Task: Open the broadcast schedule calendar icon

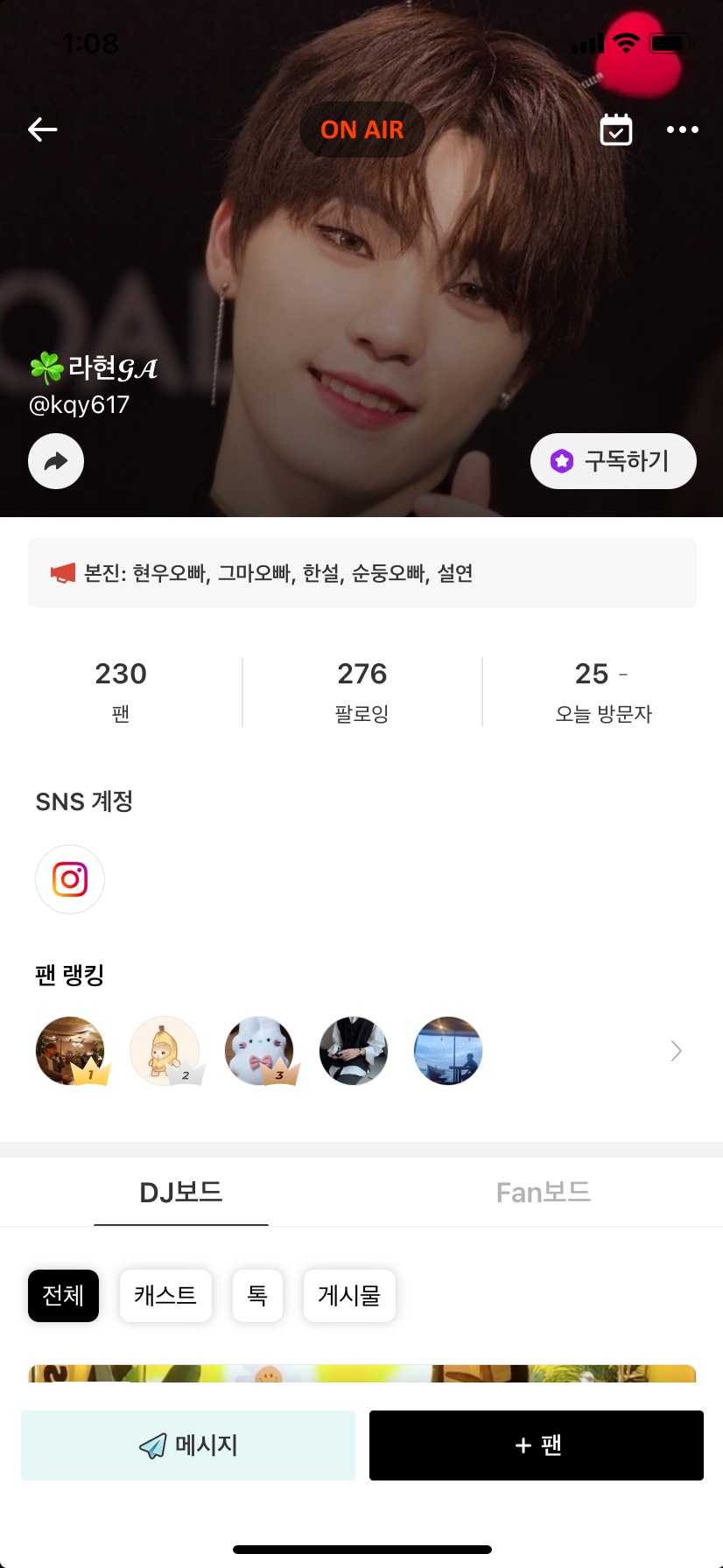Action: click(x=616, y=130)
